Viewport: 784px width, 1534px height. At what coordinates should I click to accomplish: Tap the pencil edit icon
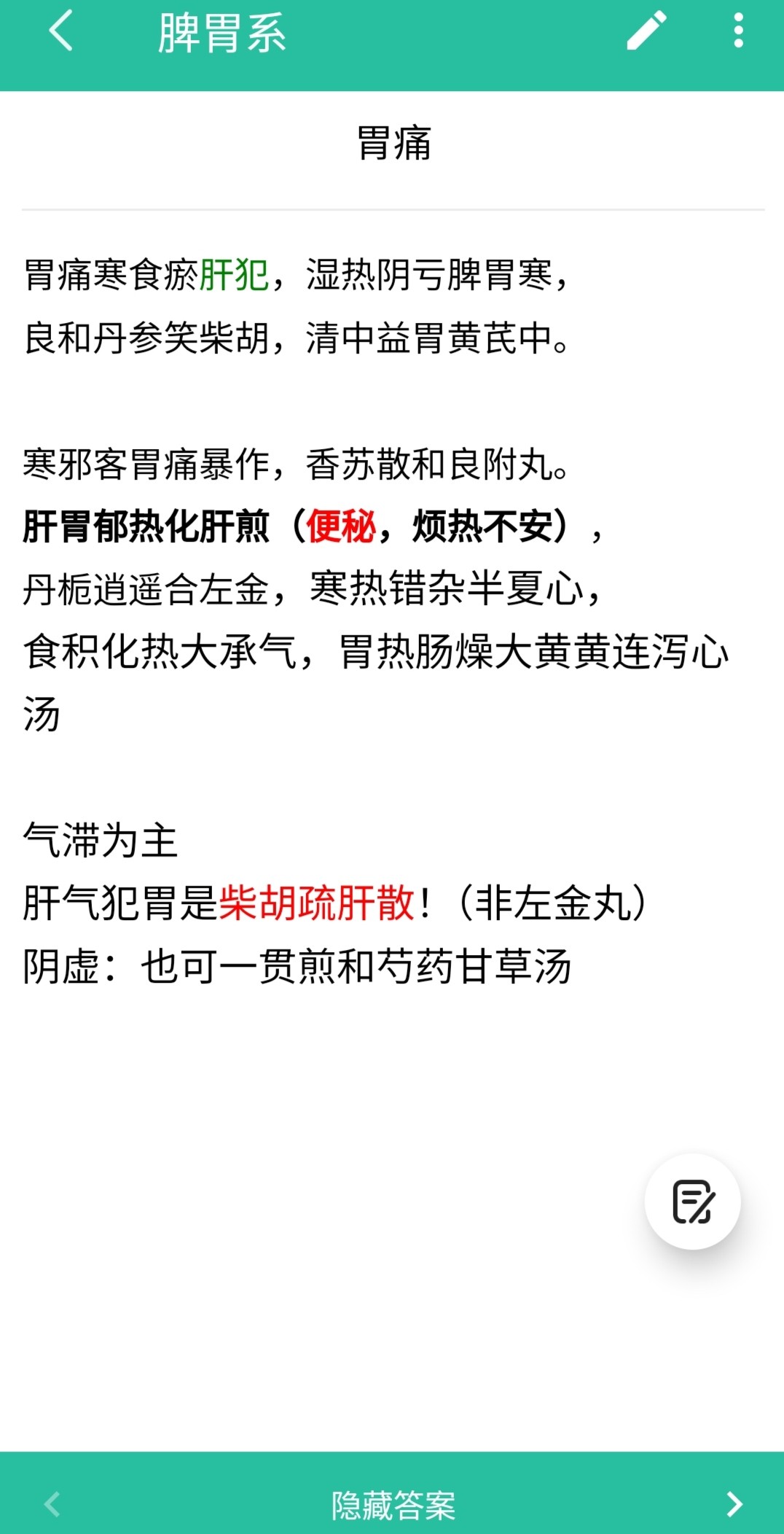point(646,31)
